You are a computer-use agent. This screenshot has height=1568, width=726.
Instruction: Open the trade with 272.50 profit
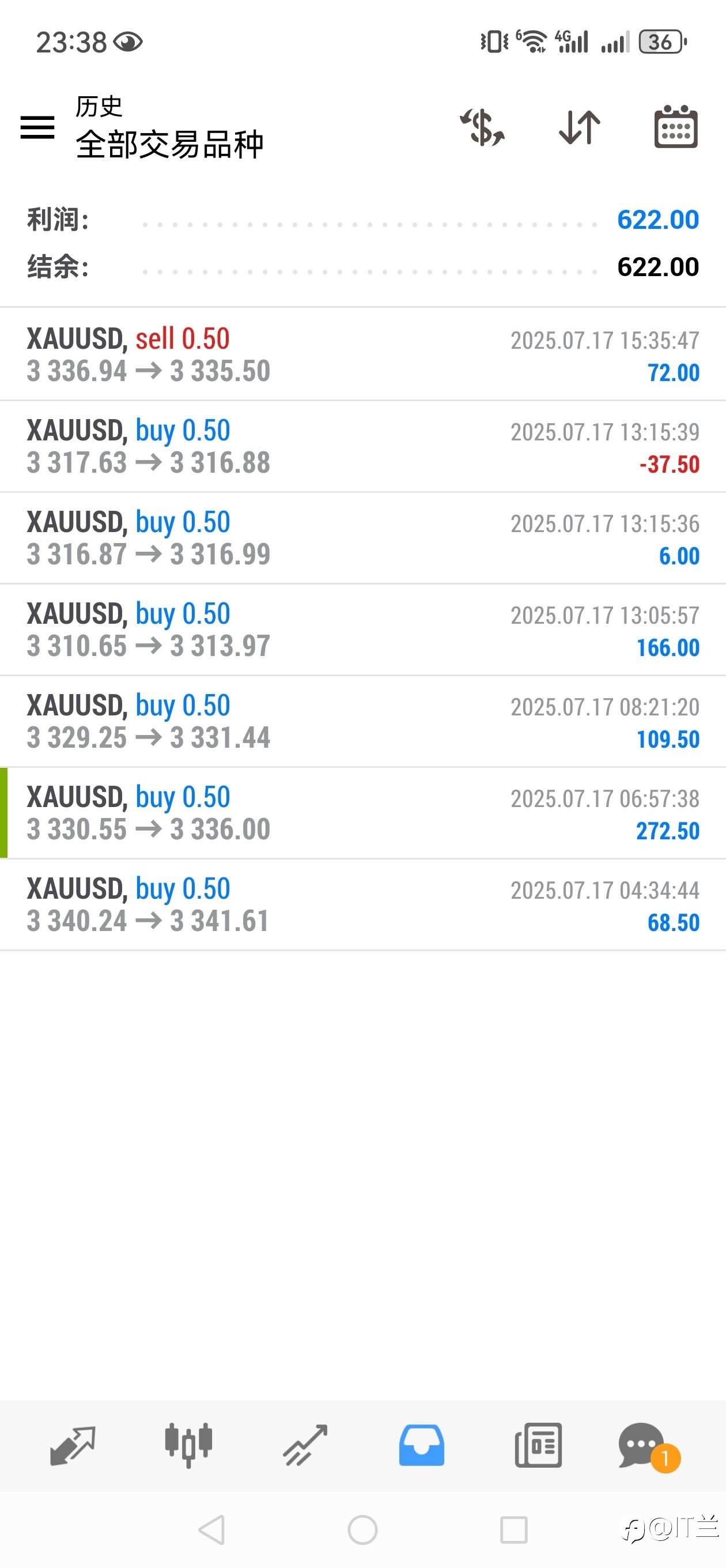pyautogui.click(x=362, y=813)
